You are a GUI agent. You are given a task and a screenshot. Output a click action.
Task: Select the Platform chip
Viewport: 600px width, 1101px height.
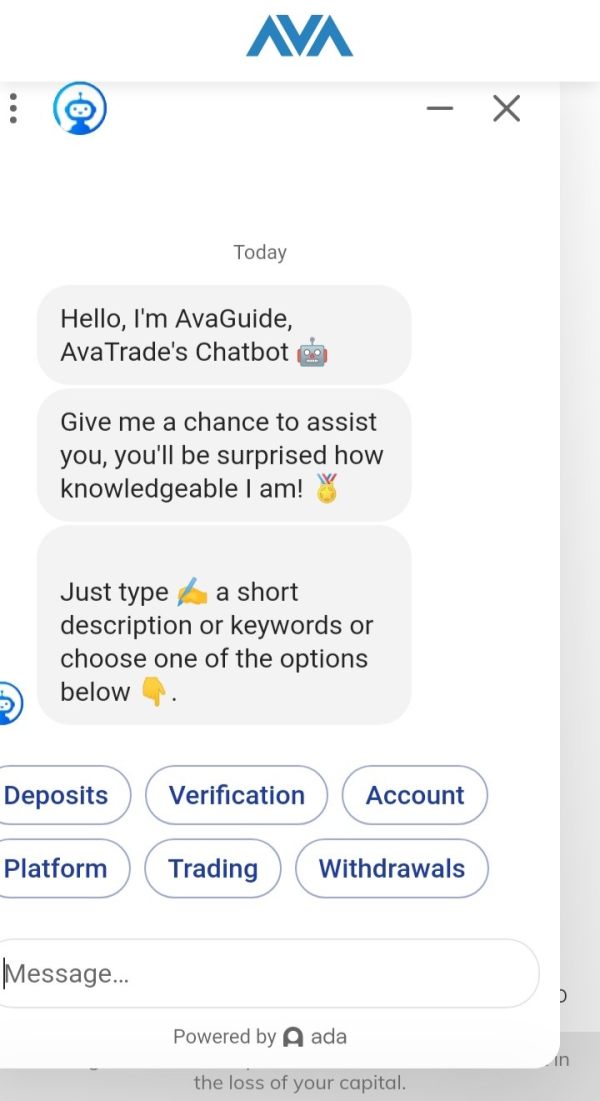[60, 868]
